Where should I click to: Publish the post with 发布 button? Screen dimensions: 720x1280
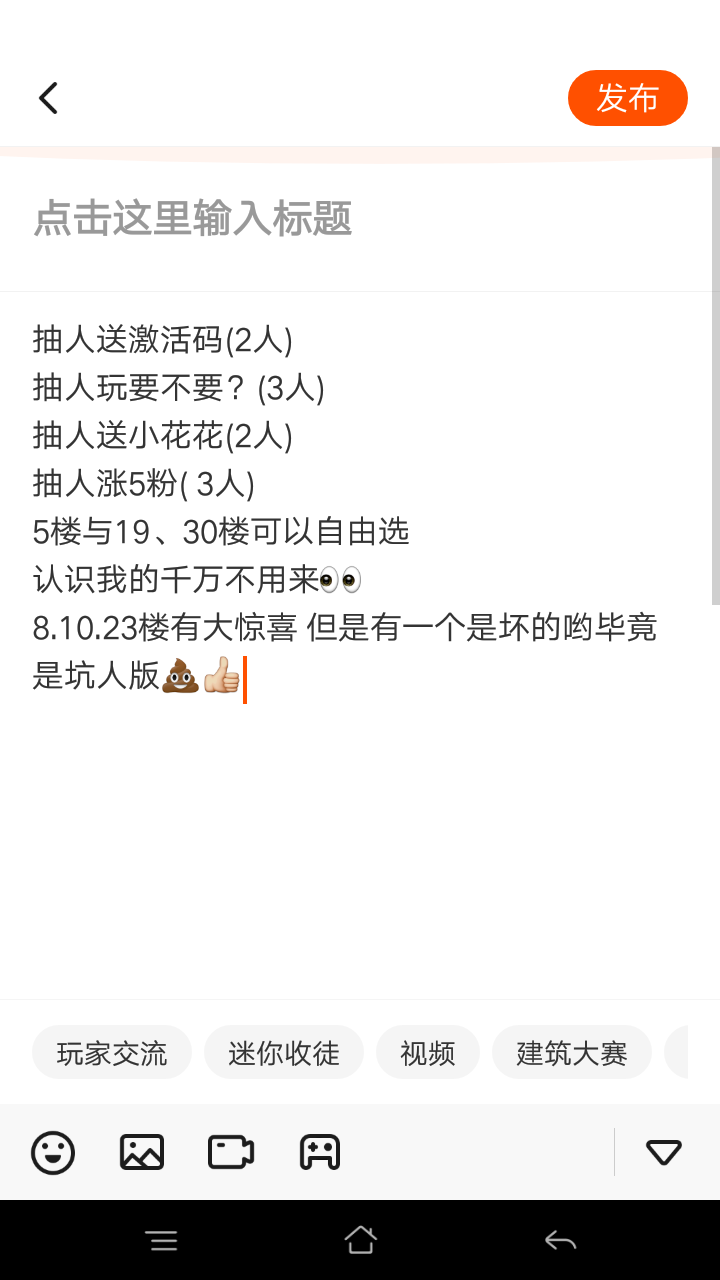[627, 98]
